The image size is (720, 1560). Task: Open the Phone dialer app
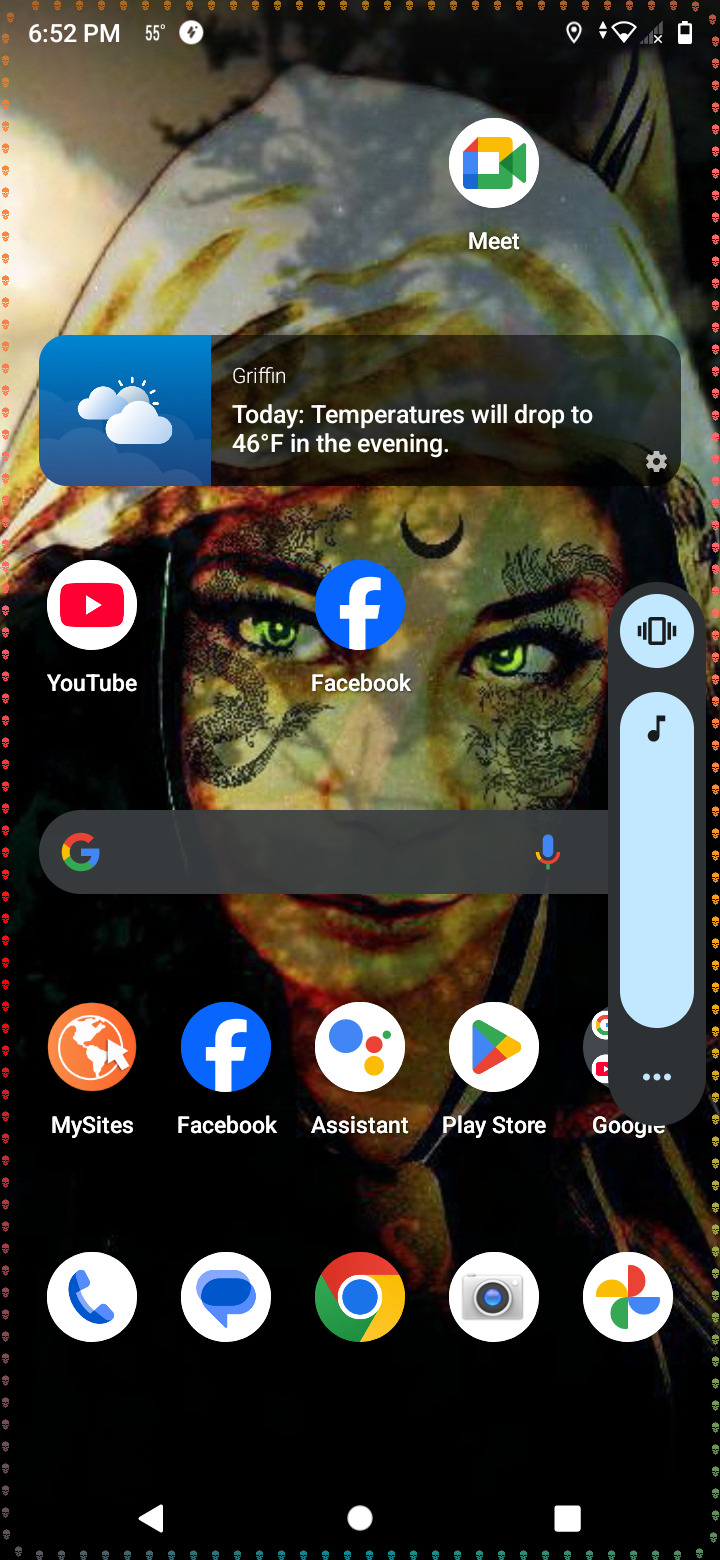coord(92,1297)
